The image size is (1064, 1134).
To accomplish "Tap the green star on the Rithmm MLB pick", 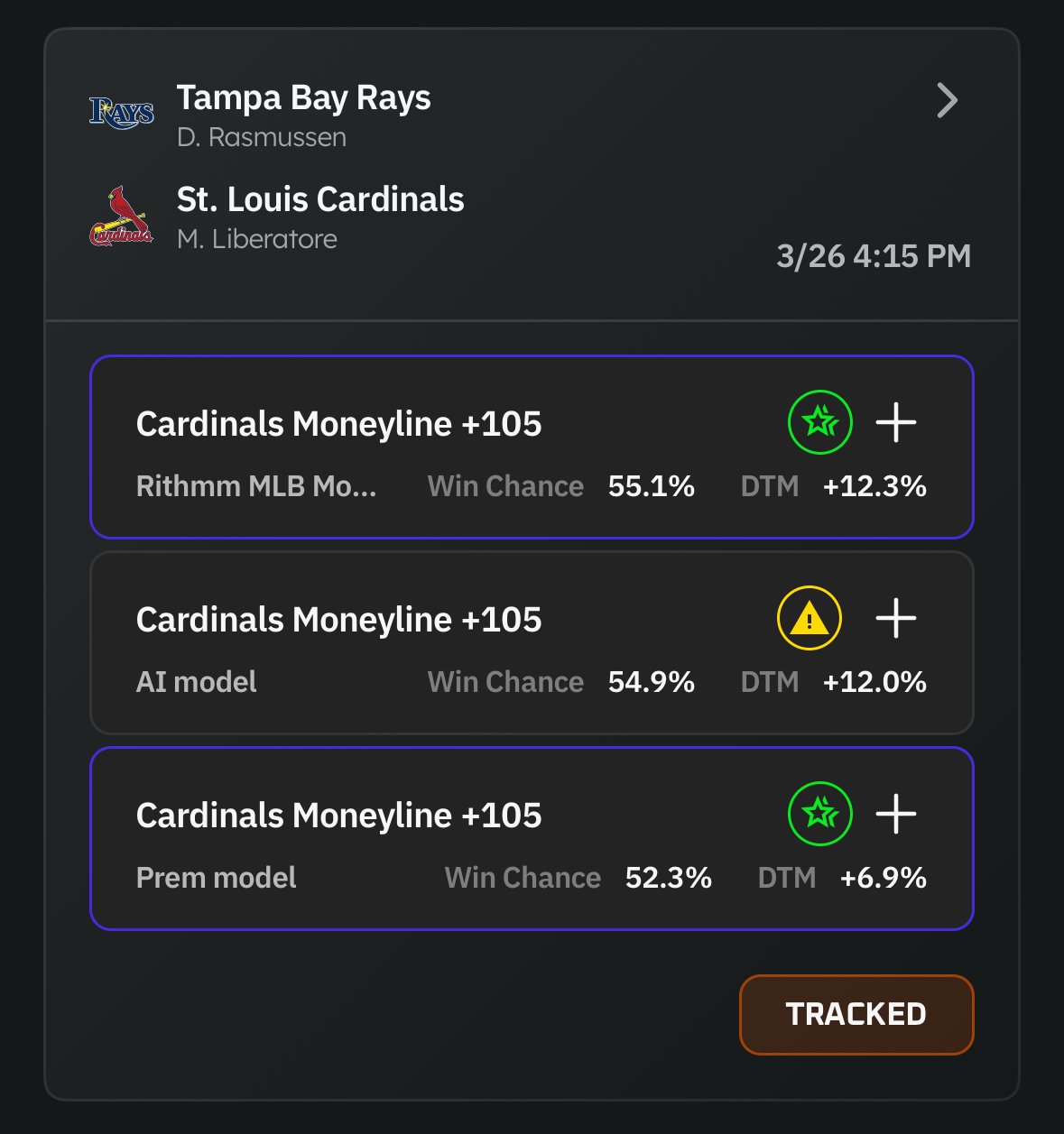I will pyautogui.click(x=819, y=422).
